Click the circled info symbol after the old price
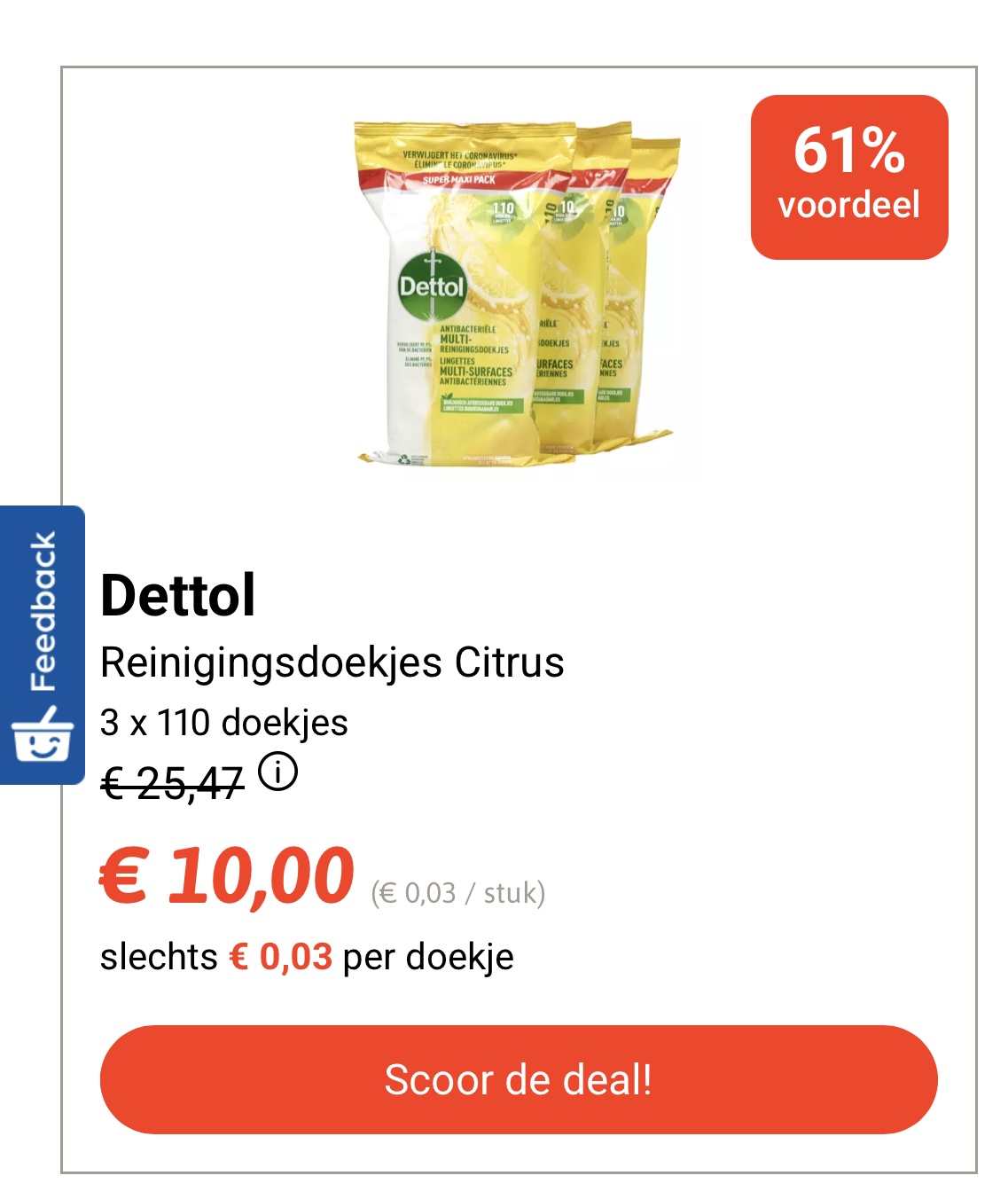The width and height of the screenshot is (1008, 1199). click(x=277, y=772)
